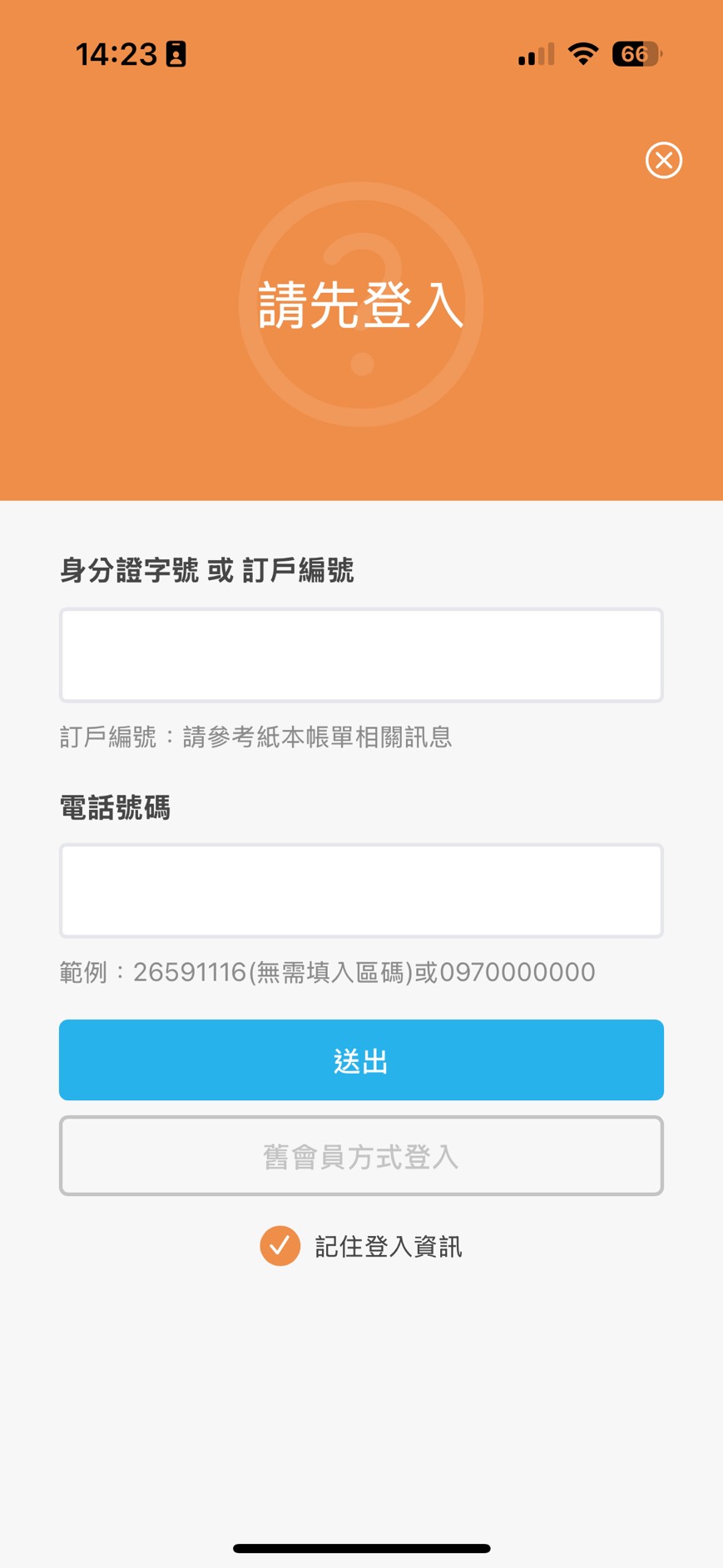
Task: Close the login screen
Action: pos(663,160)
